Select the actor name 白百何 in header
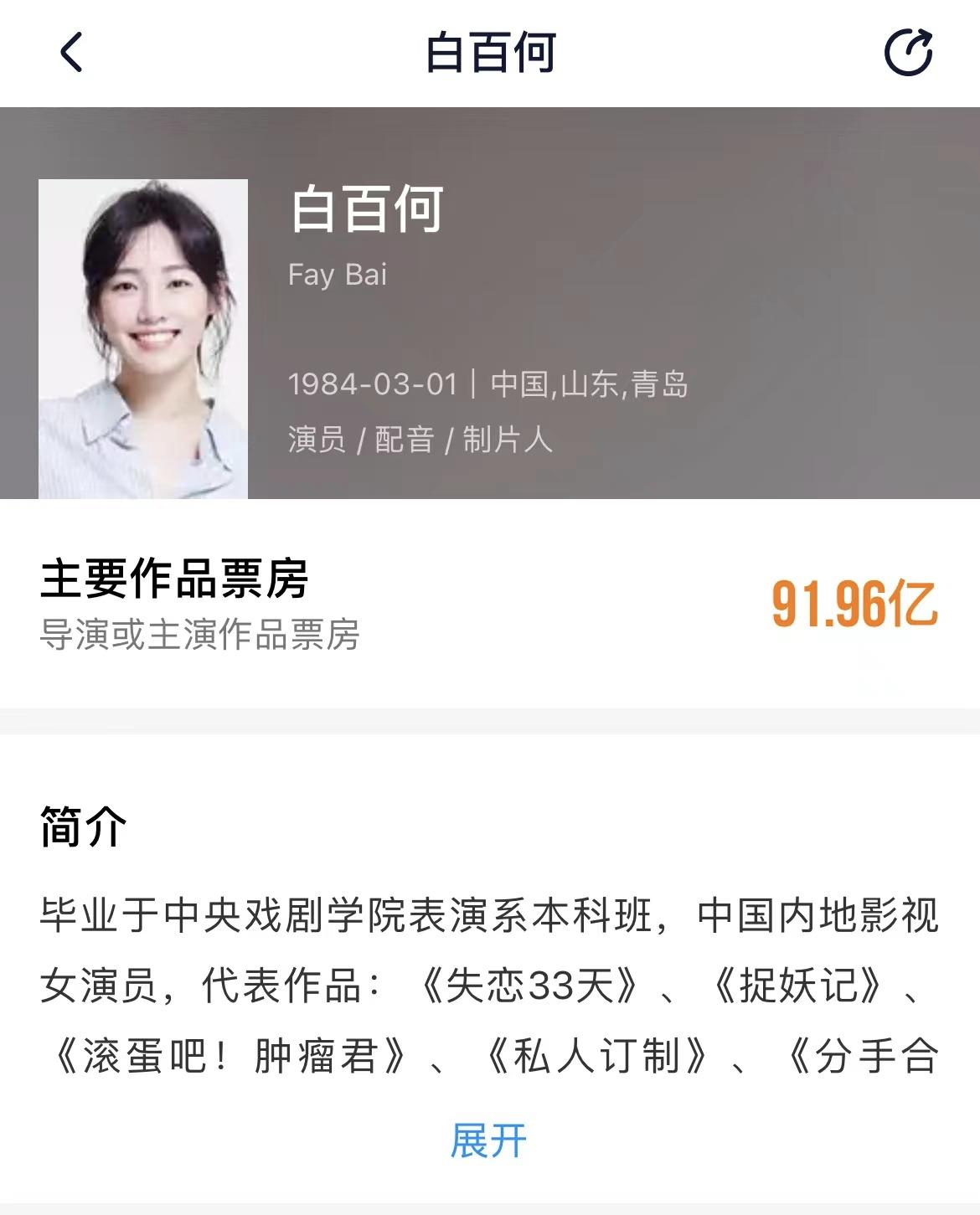 (x=490, y=52)
